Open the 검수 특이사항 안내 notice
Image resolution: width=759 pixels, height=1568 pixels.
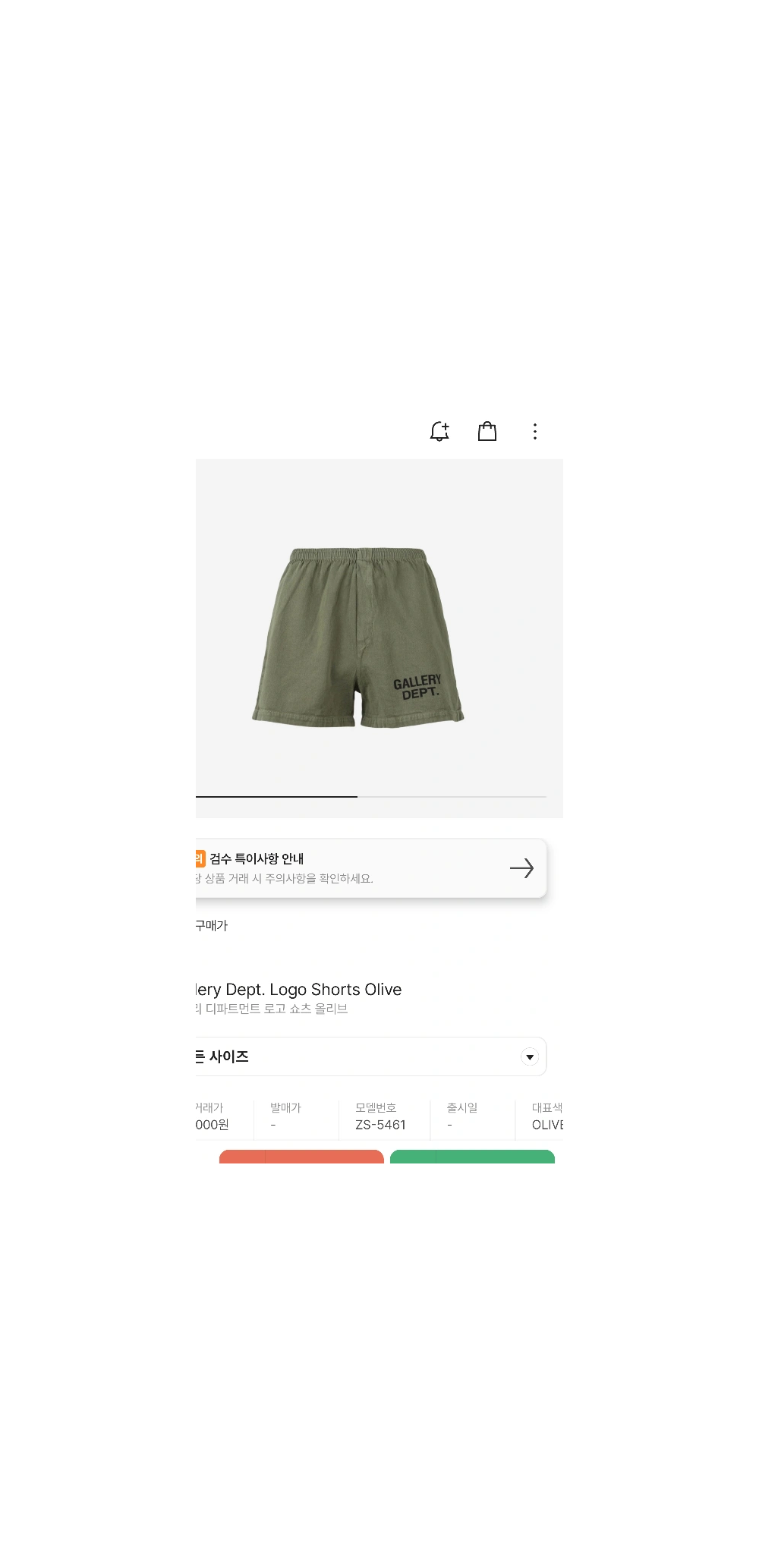point(371,868)
